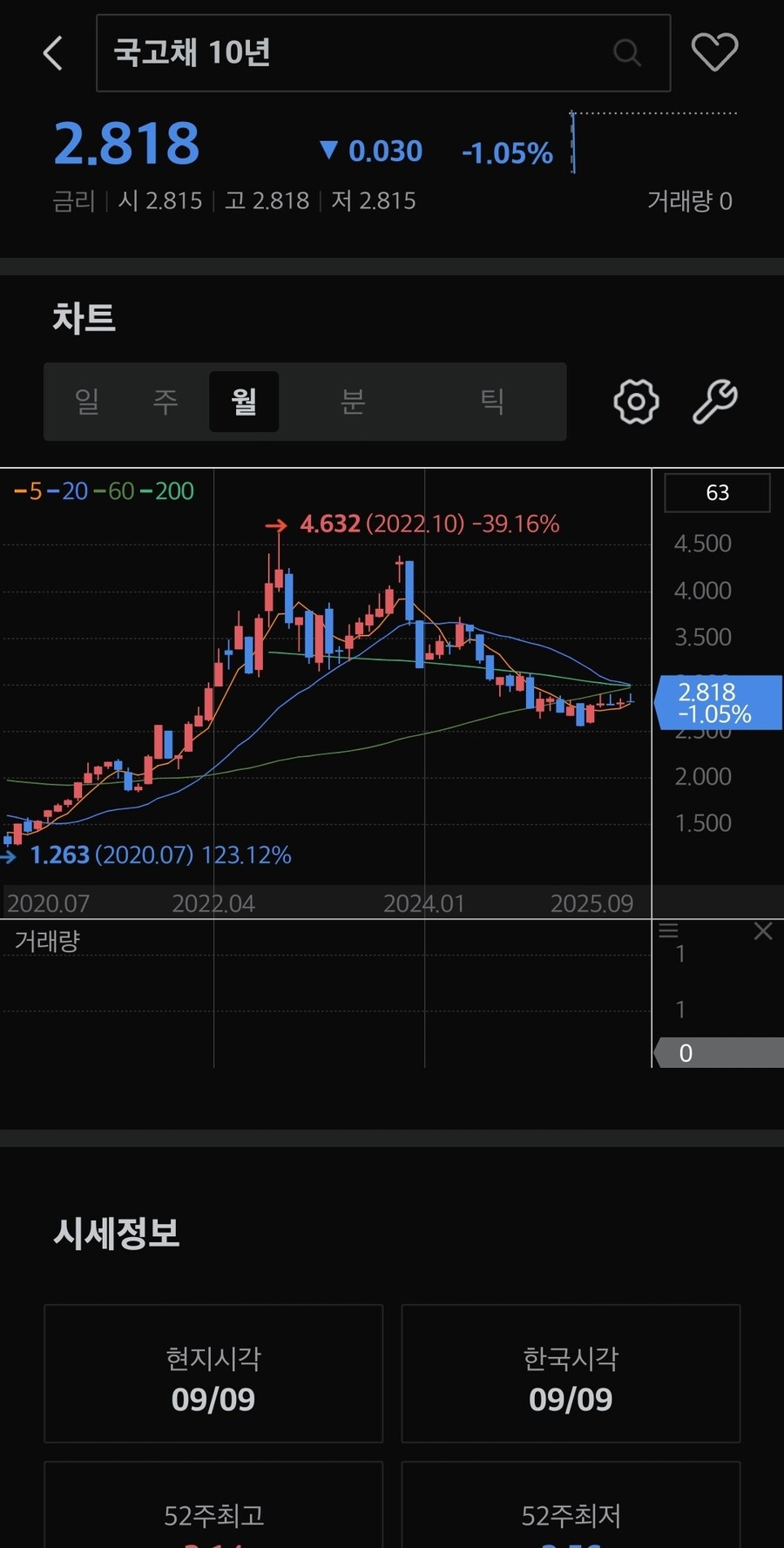The image size is (784, 1548).
Task: Add 국고채 10년 to favorites with the heart
Action: pos(714,52)
